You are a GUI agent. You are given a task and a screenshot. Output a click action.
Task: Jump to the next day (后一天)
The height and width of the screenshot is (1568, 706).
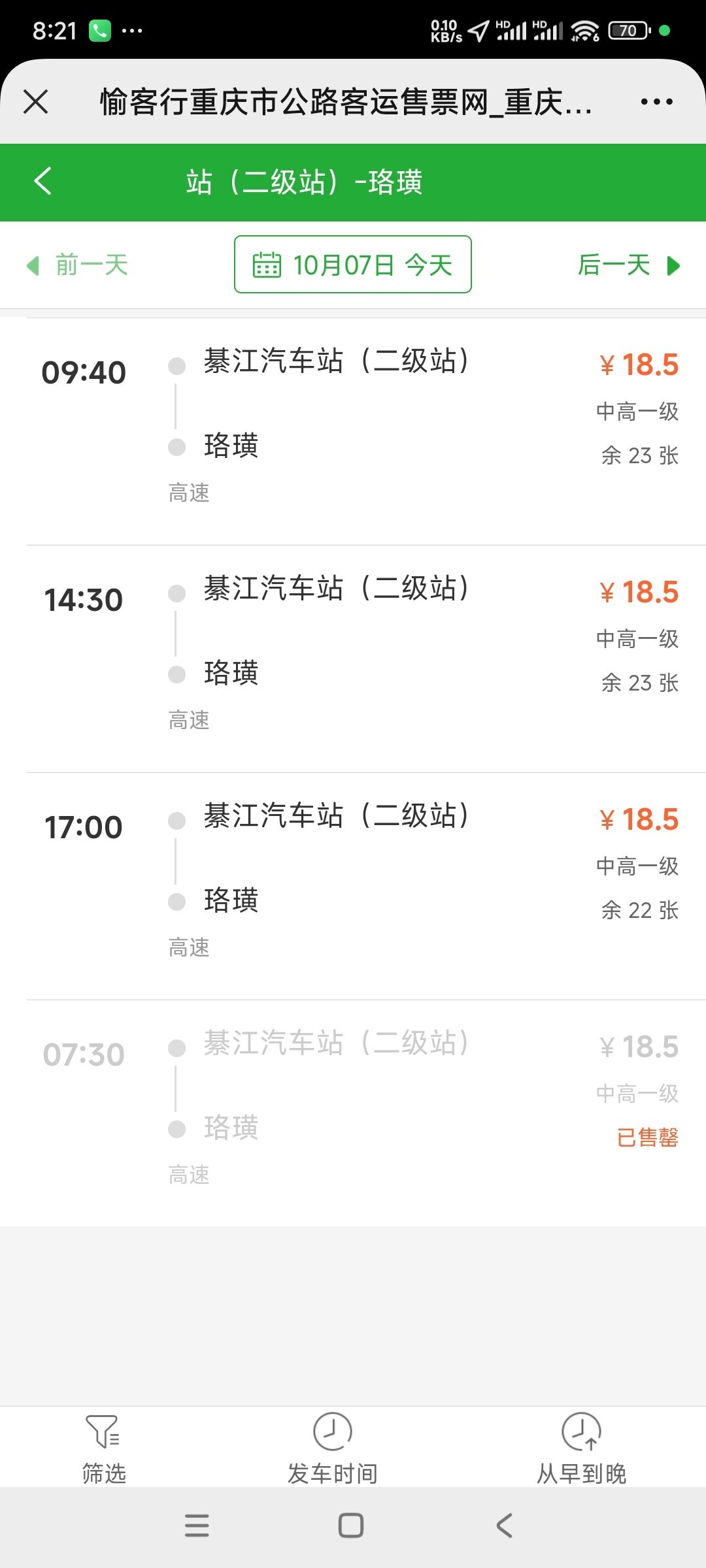(x=629, y=265)
